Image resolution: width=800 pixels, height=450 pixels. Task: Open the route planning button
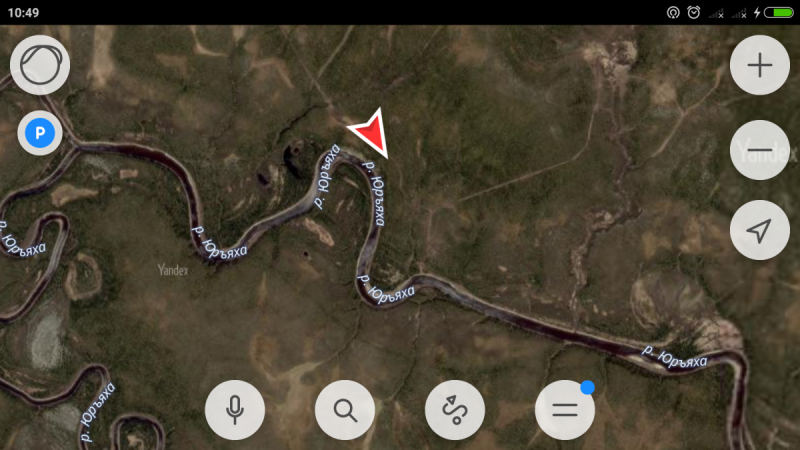pos(455,410)
